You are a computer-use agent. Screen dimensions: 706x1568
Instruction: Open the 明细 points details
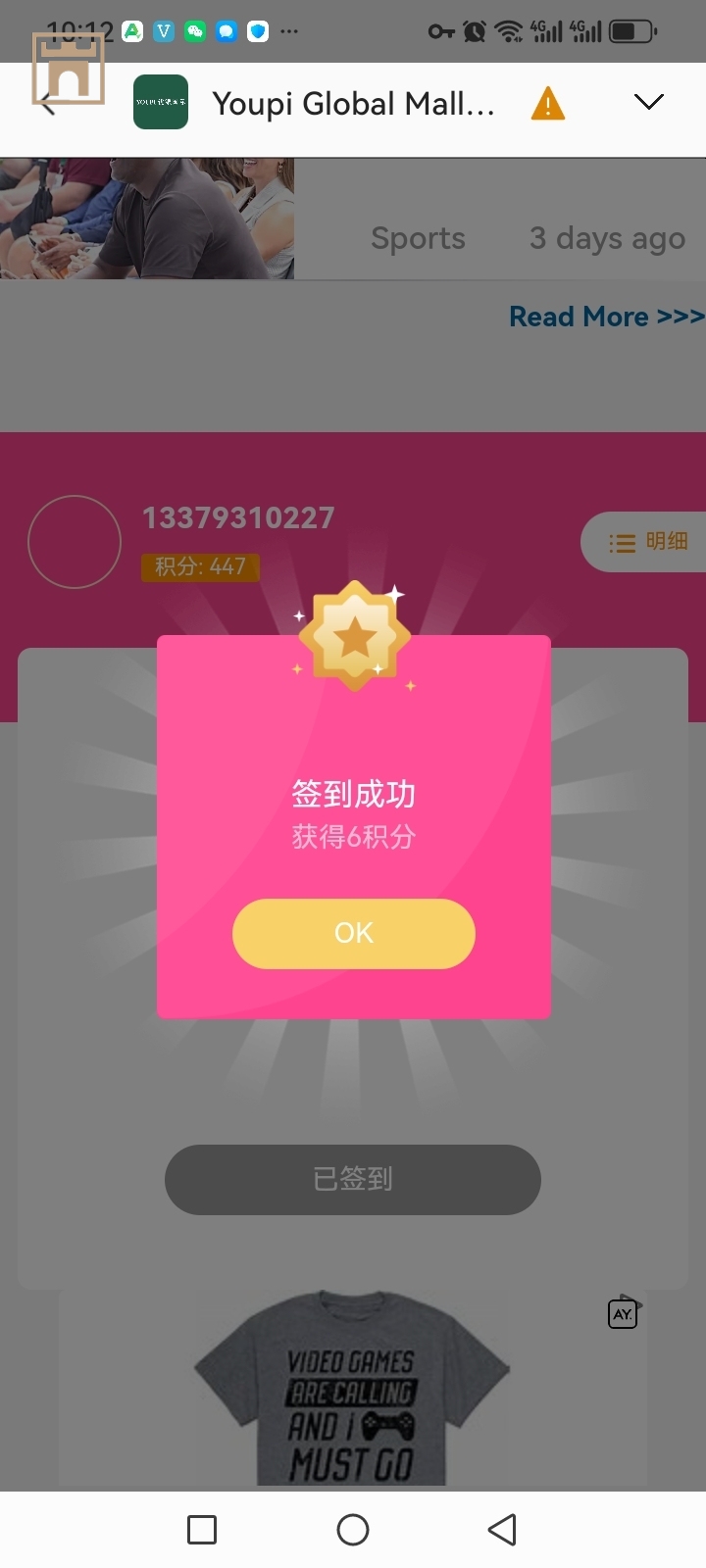tap(647, 542)
